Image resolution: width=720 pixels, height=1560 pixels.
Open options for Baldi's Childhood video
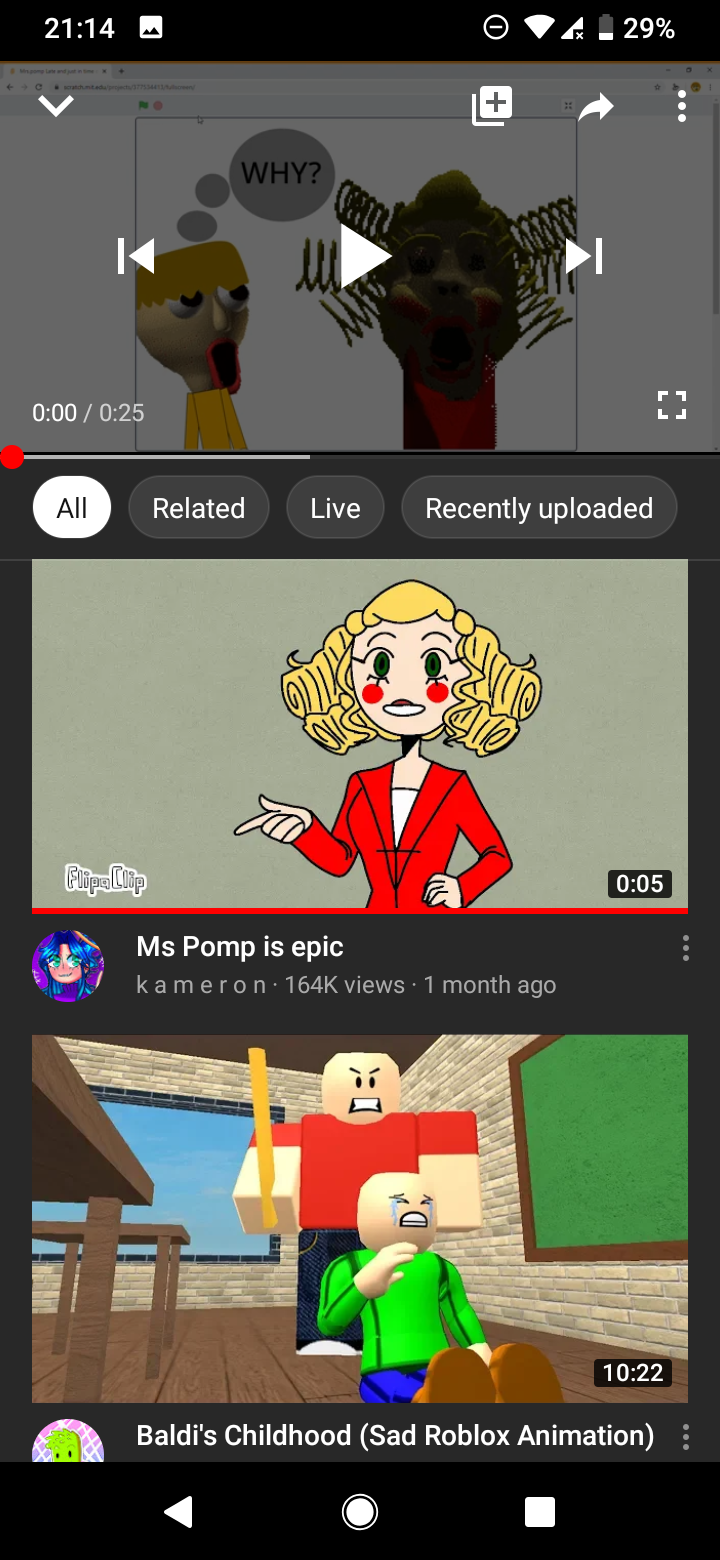pos(685,1438)
